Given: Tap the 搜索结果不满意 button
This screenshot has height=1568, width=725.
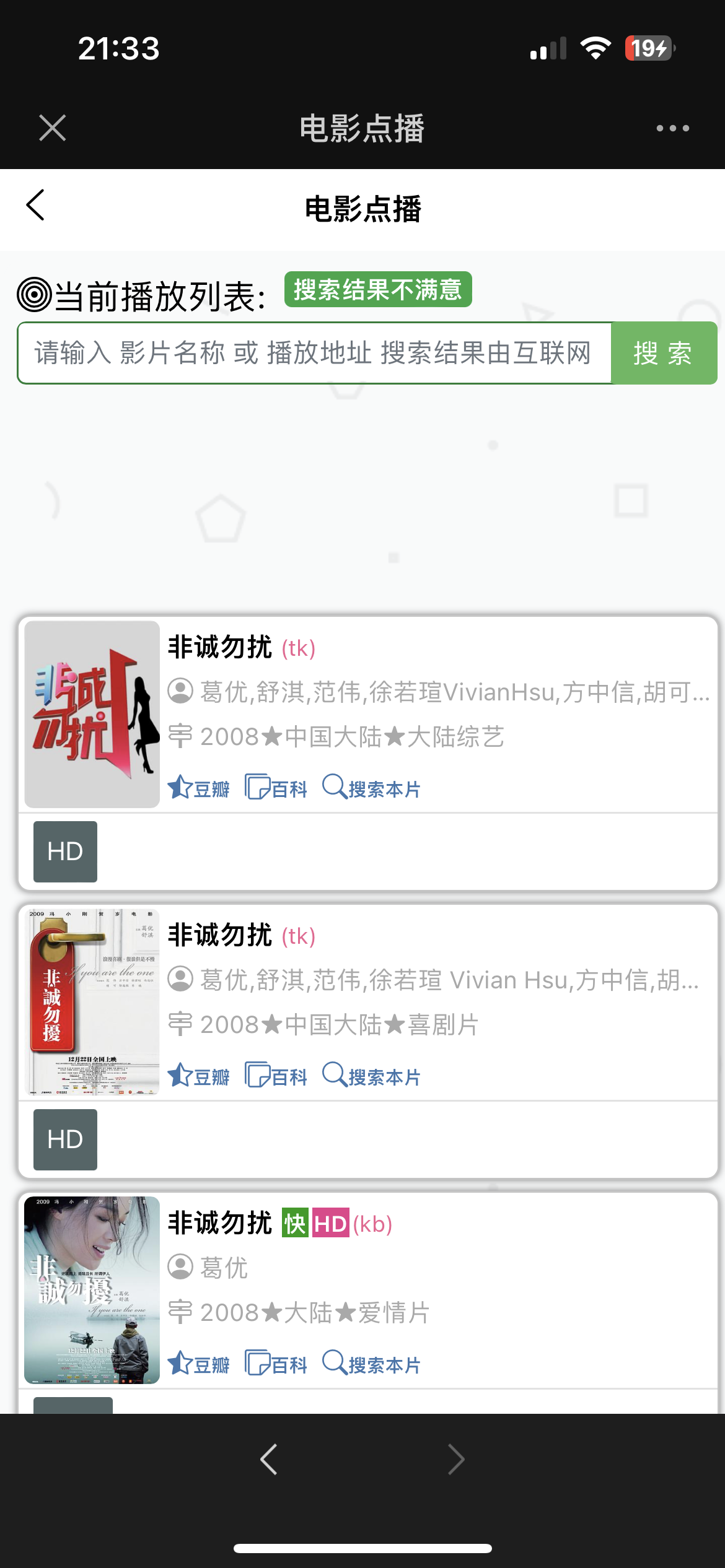Looking at the screenshot, I should coord(378,290).
